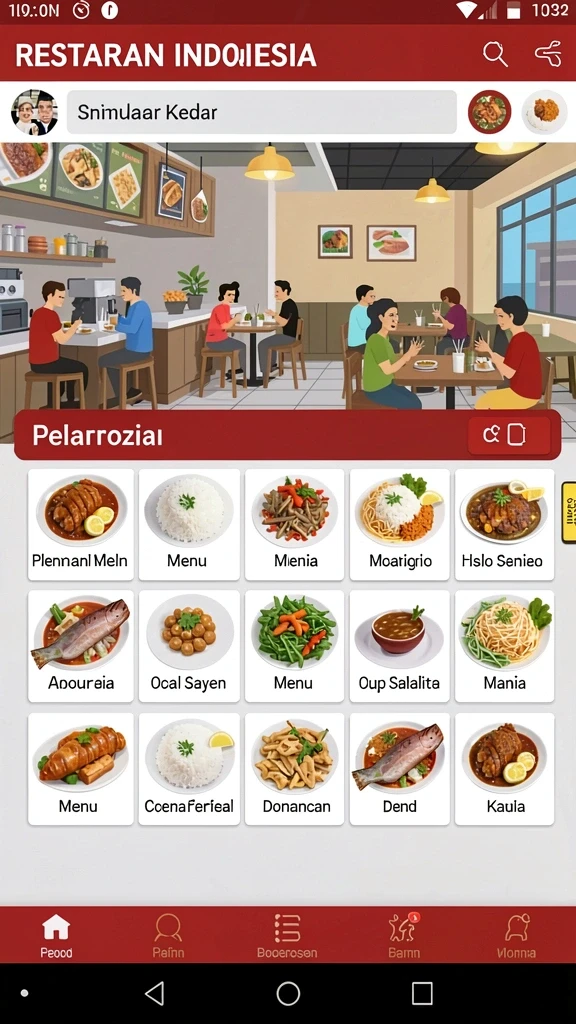Open the Ocal Sayen item
This screenshot has height=1024, width=576.
tap(189, 647)
